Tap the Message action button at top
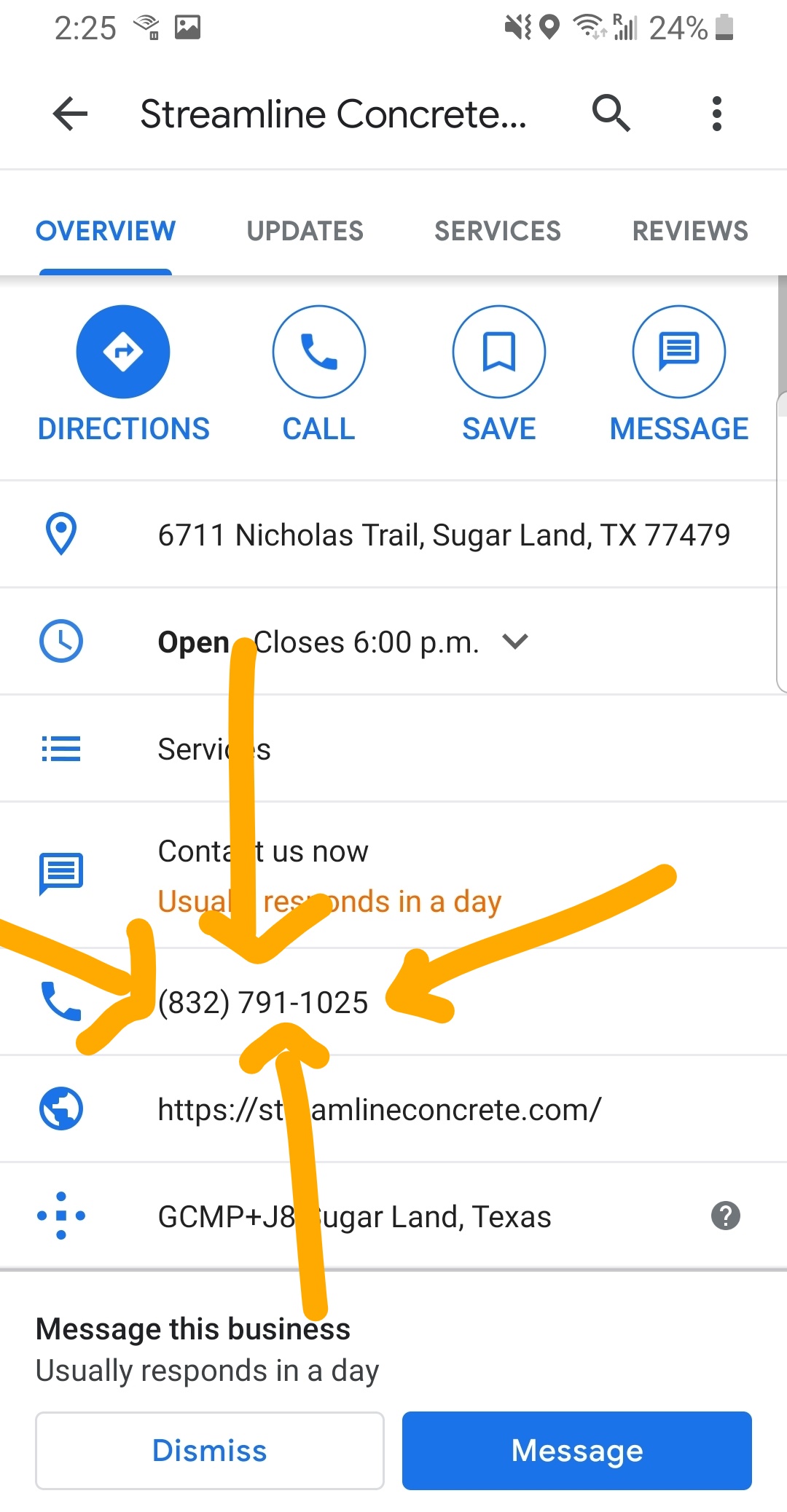This screenshot has height=1512, width=787. point(678,353)
